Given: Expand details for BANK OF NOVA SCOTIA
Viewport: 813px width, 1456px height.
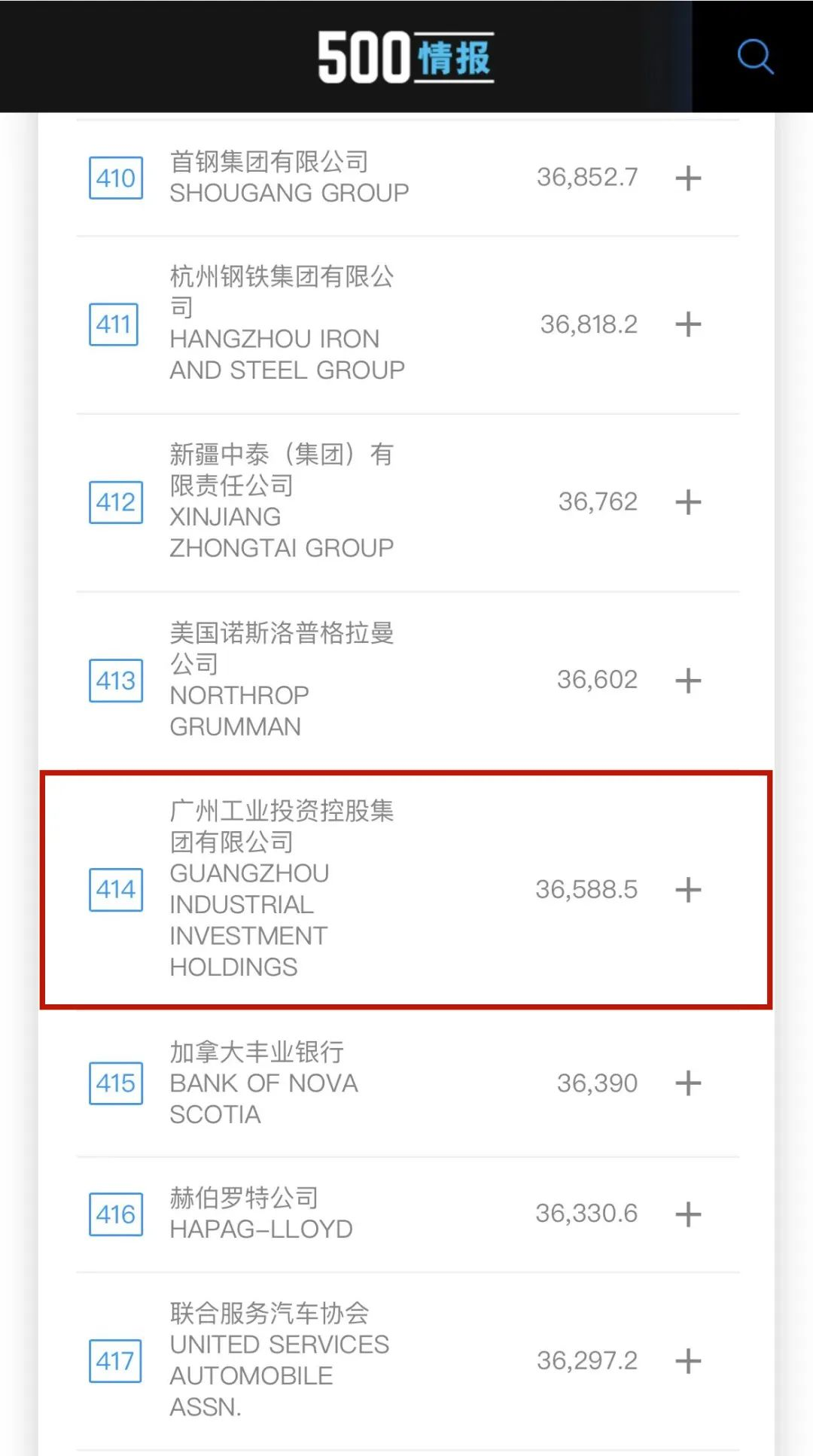Looking at the screenshot, I should pyautogui.click(x=687, y=1084).
